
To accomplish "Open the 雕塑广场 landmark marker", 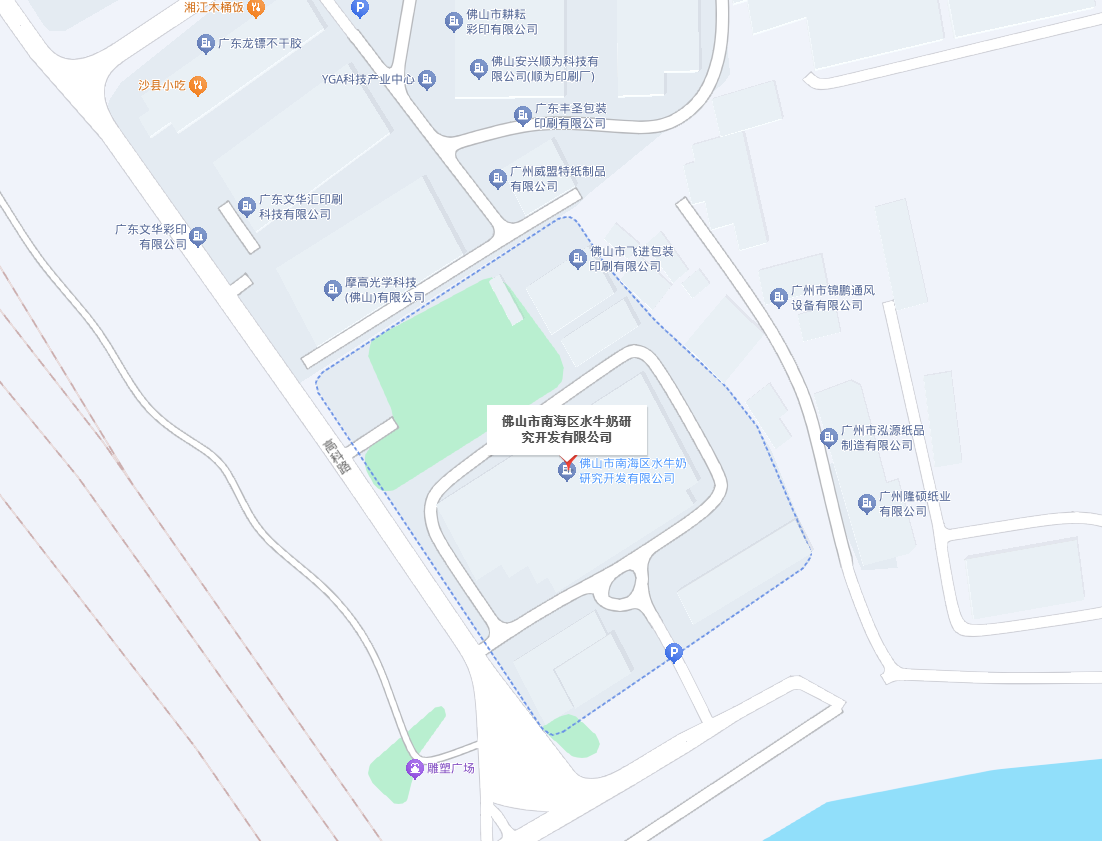I will (x=414, y=768).
